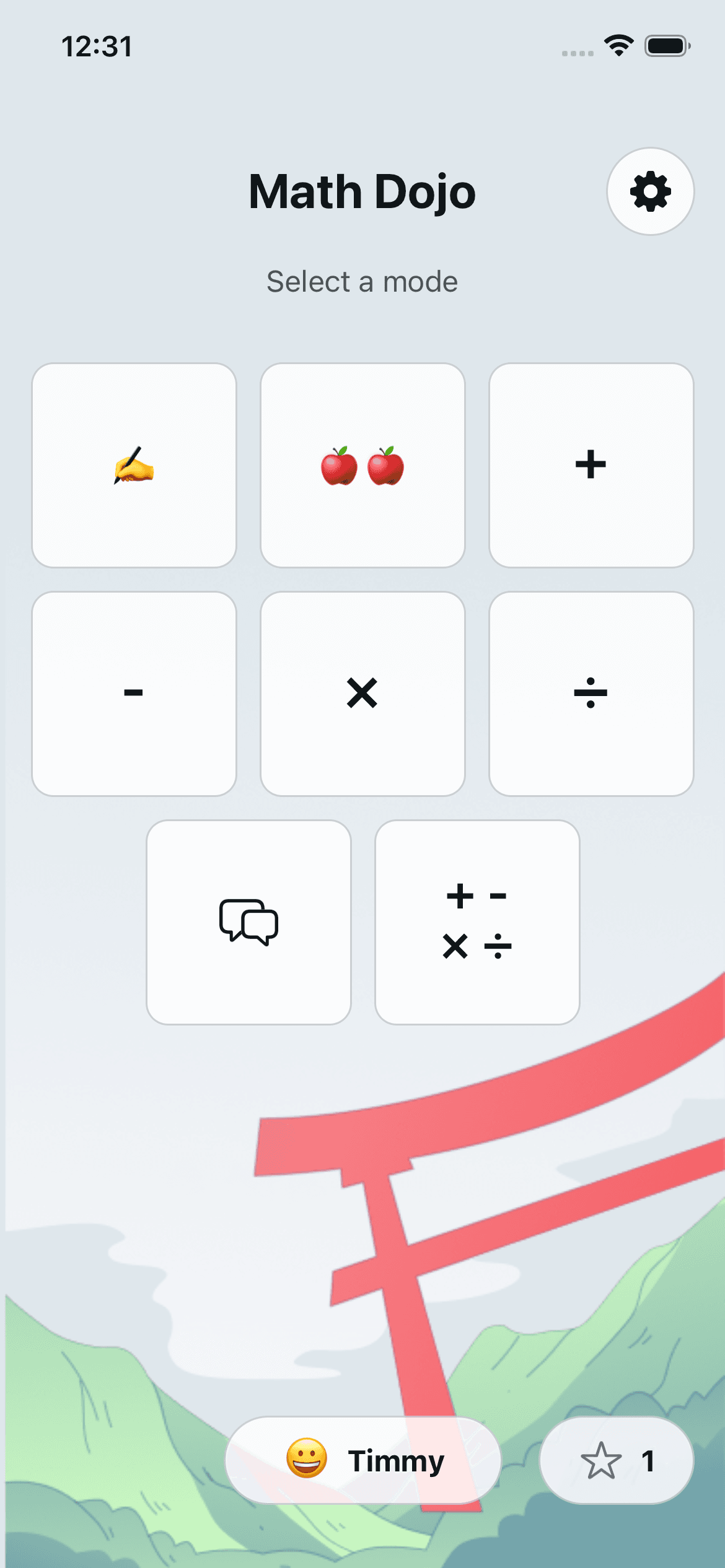Click the 'Select a mode' heading
This screenshot has height=1568, width=725.
pyautogui.click(x=362, y=281)
